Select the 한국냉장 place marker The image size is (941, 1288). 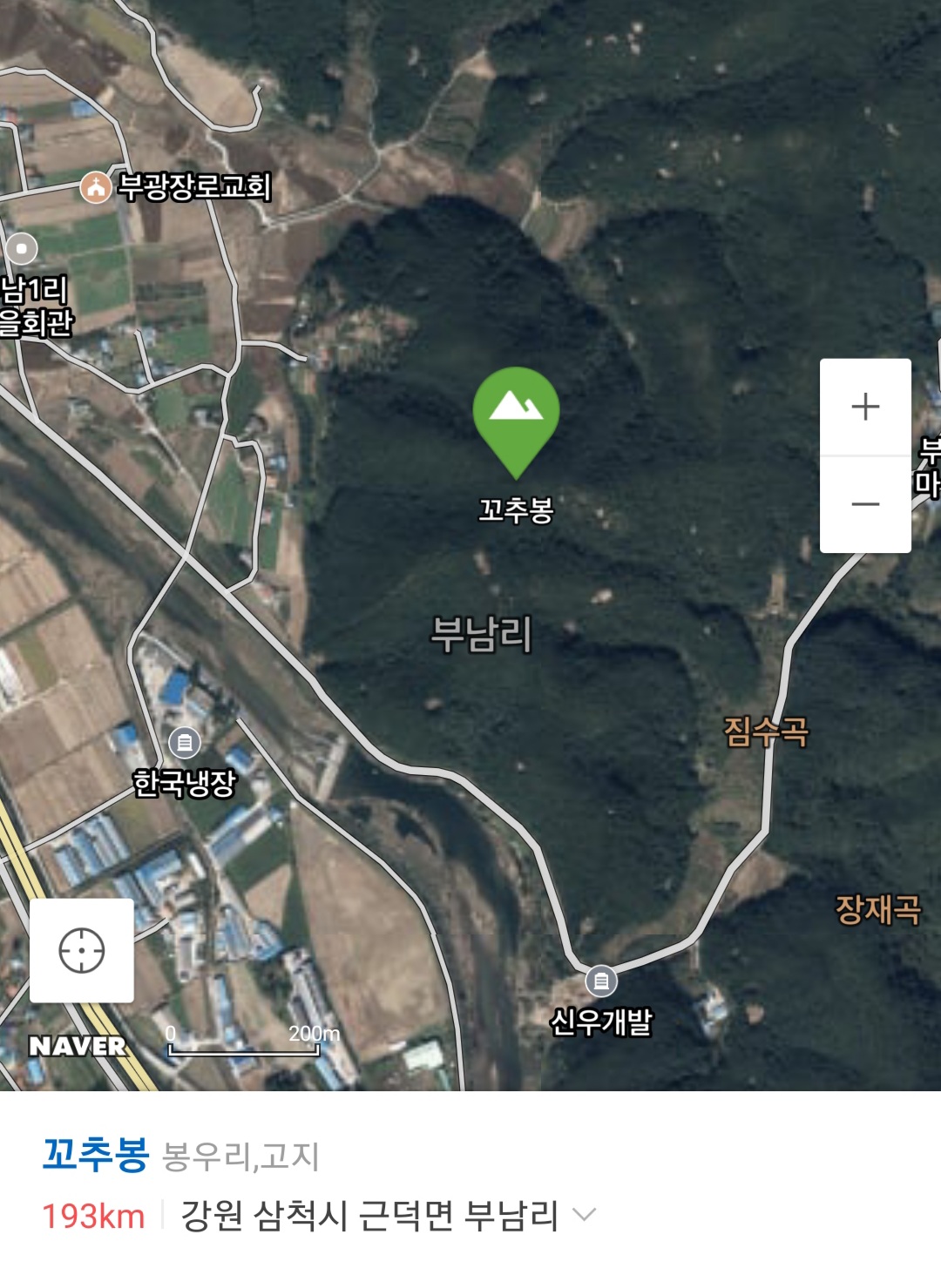tap(185, 743)
